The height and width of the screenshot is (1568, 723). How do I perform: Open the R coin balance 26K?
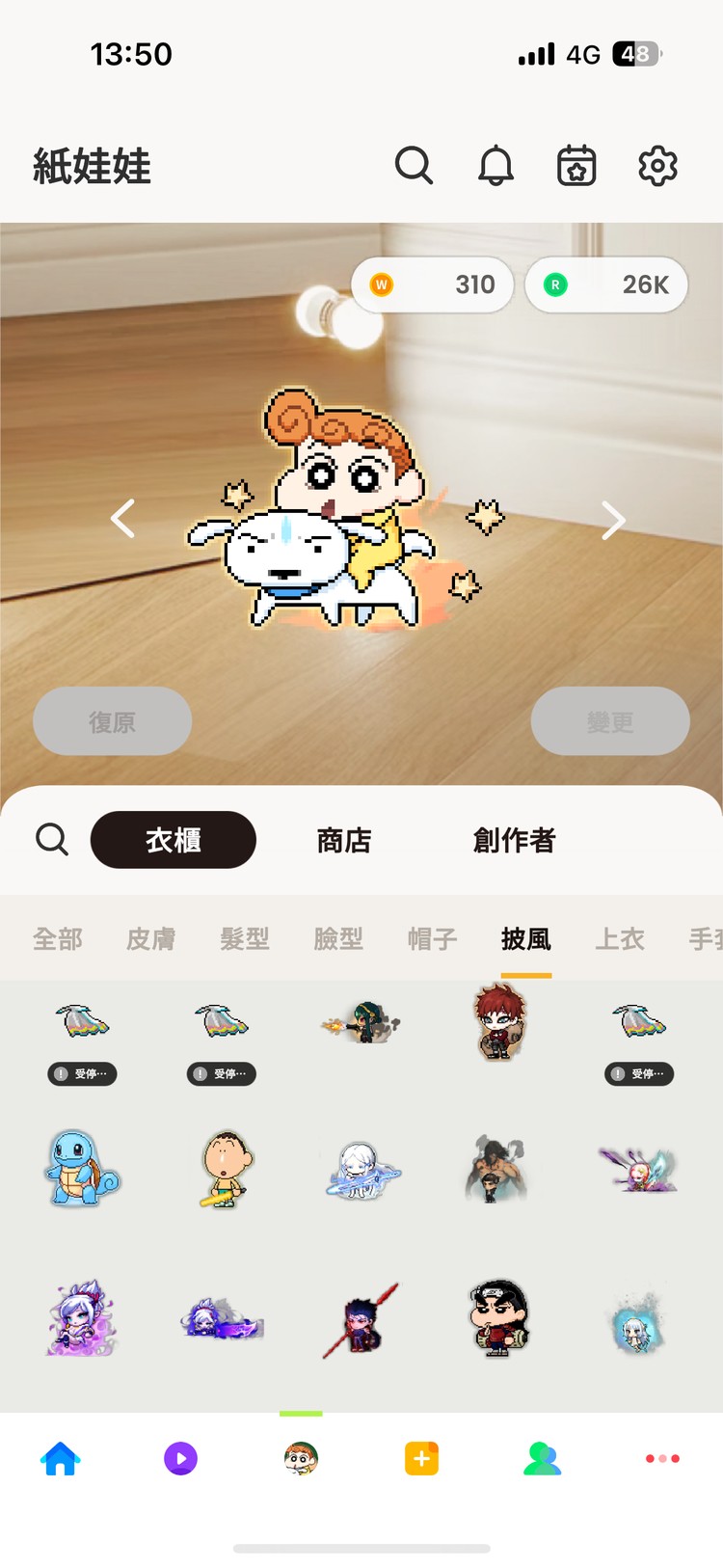tap(606, 284)
